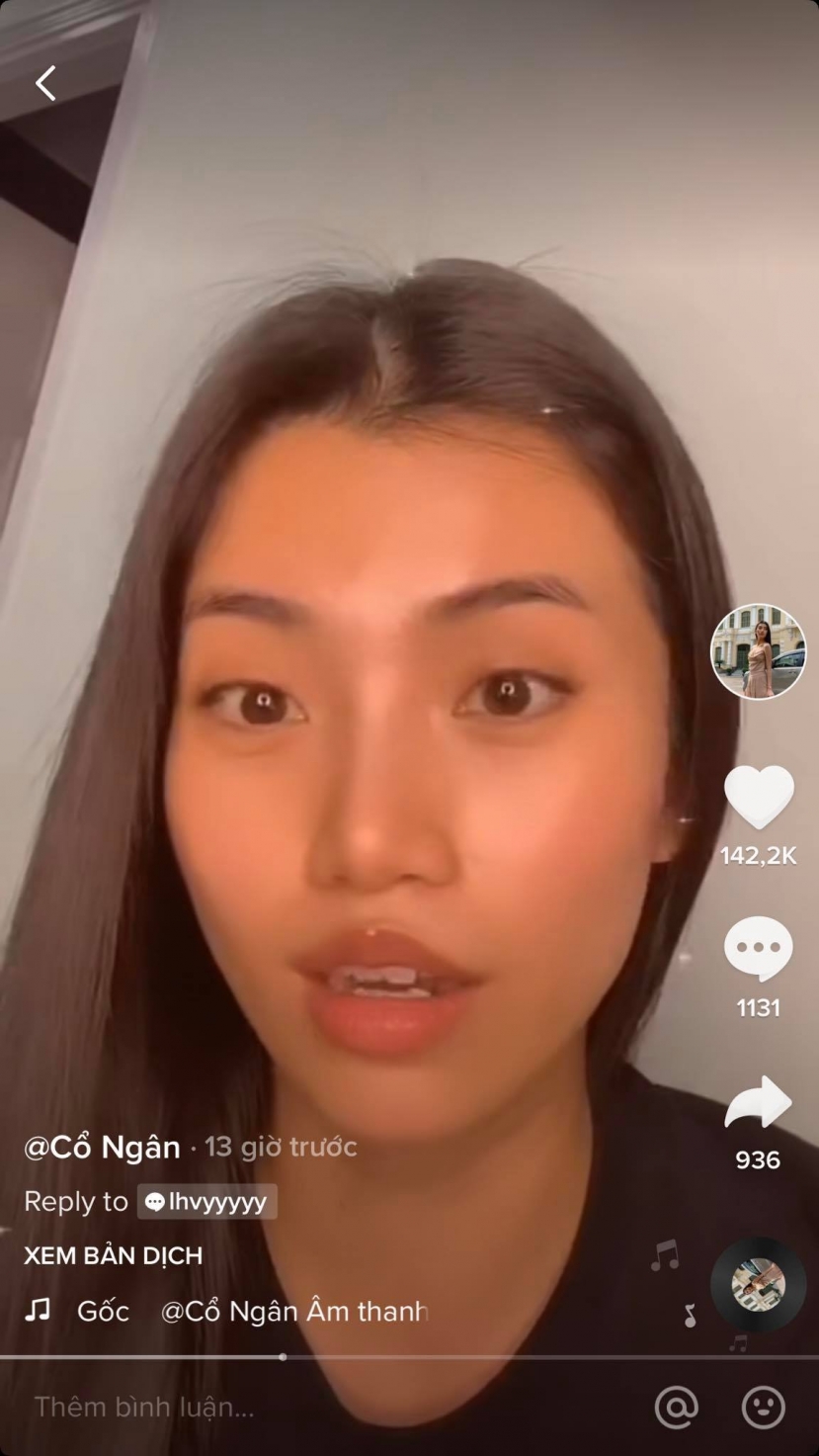This screenshot has height=1456, width=819.
Task: Like this video with the heart
Action: tap(758, 797)
